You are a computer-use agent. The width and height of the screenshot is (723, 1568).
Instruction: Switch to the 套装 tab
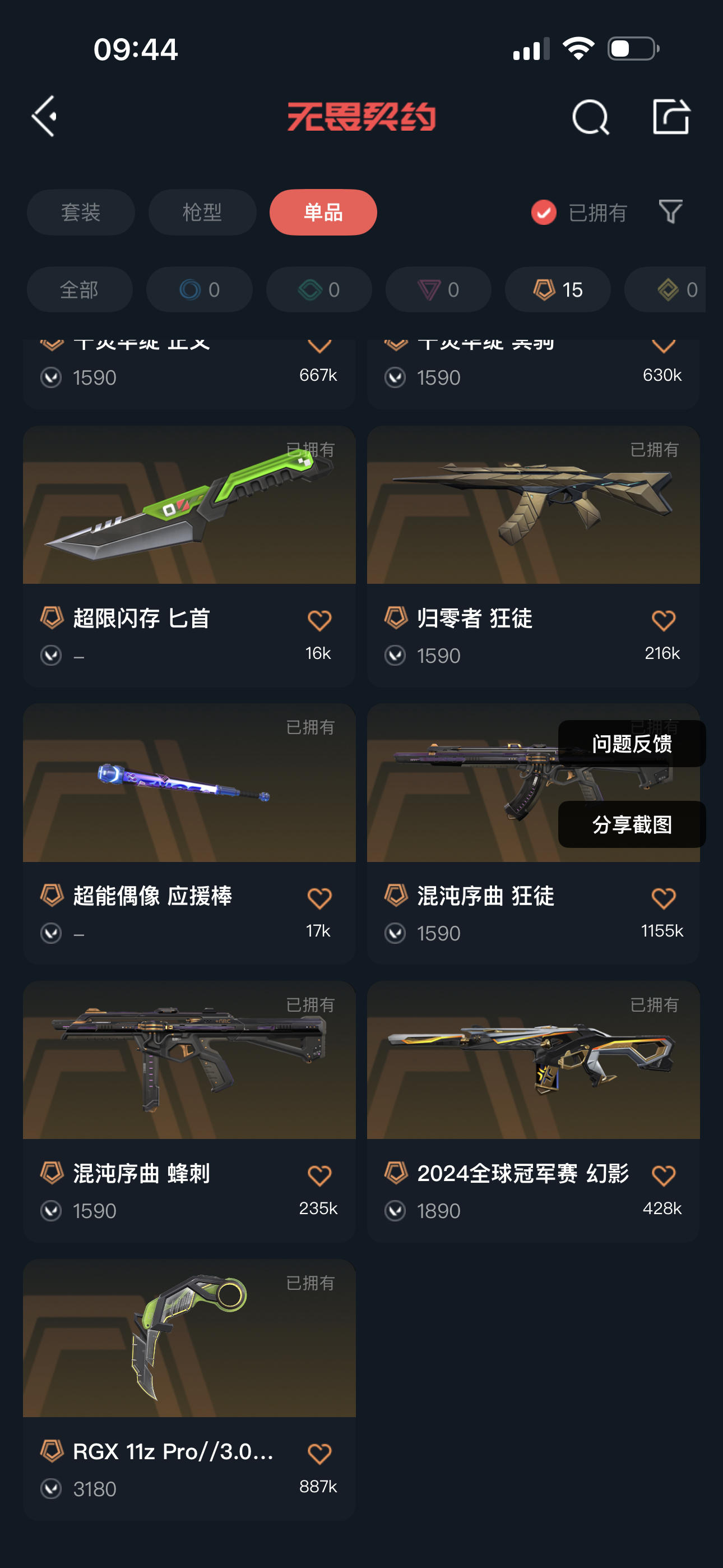click(x=80, y=213)
